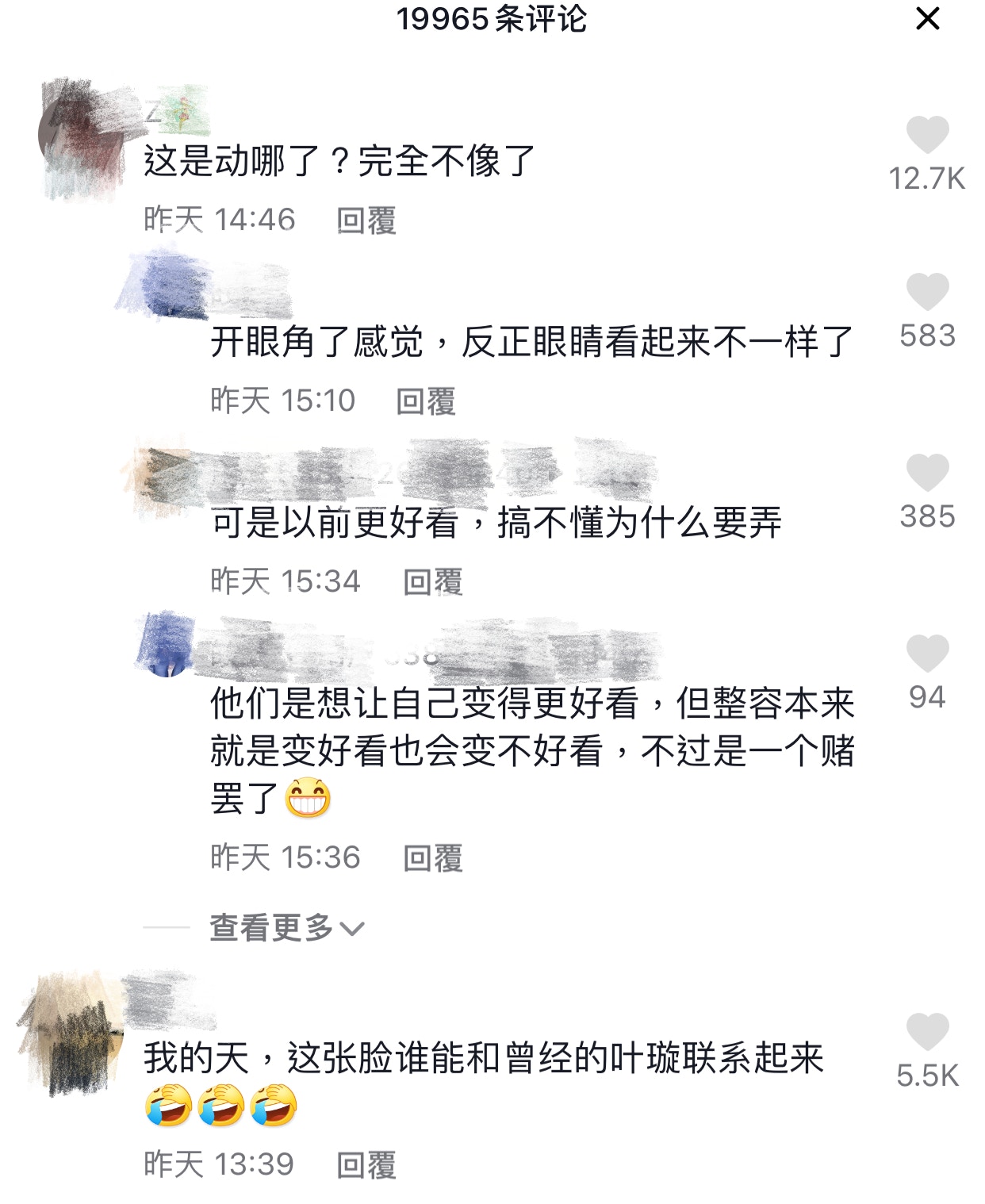Reply to the comment posted 昨天 15:10
Viewport: 985px width, 1204px height.
426,401
